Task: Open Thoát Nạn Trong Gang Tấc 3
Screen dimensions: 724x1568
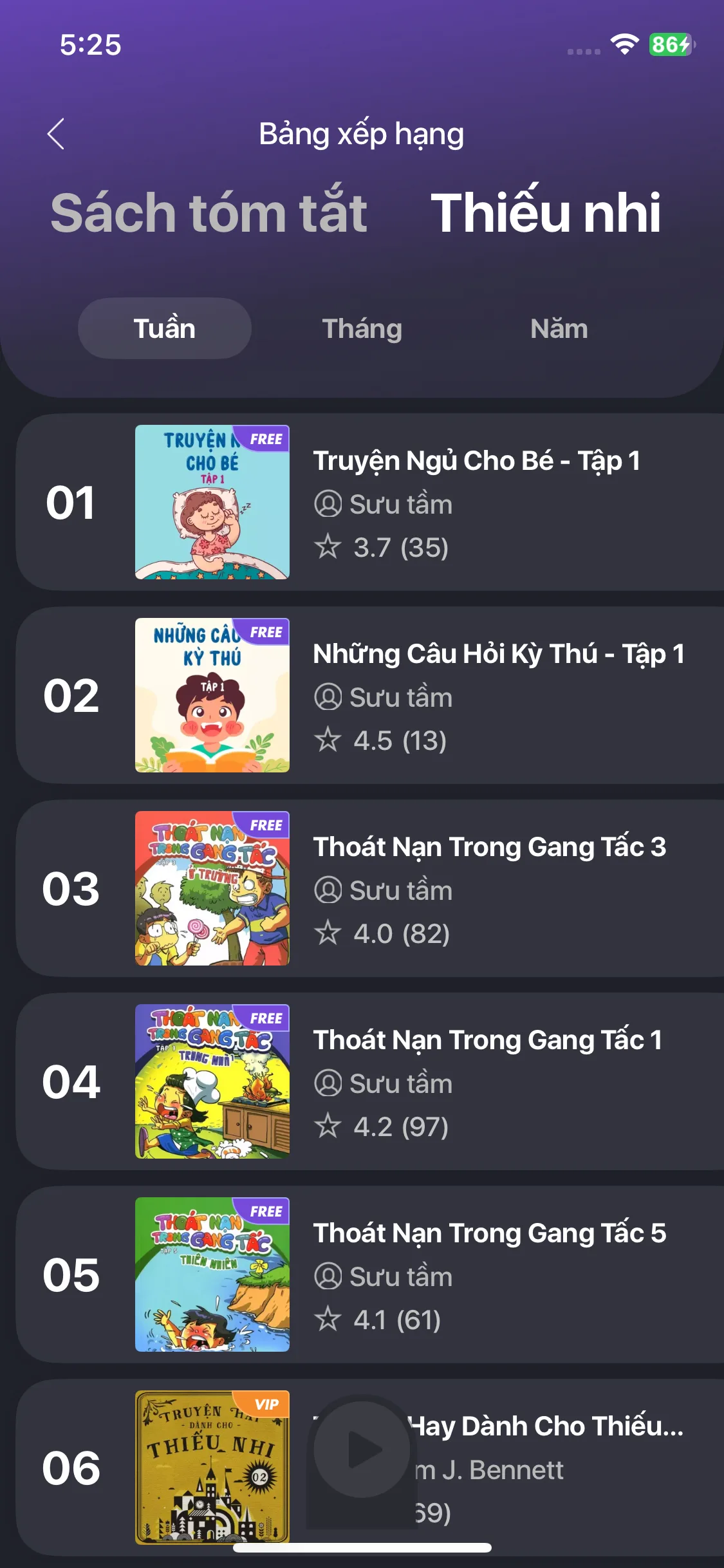Action: coord(489,847)
